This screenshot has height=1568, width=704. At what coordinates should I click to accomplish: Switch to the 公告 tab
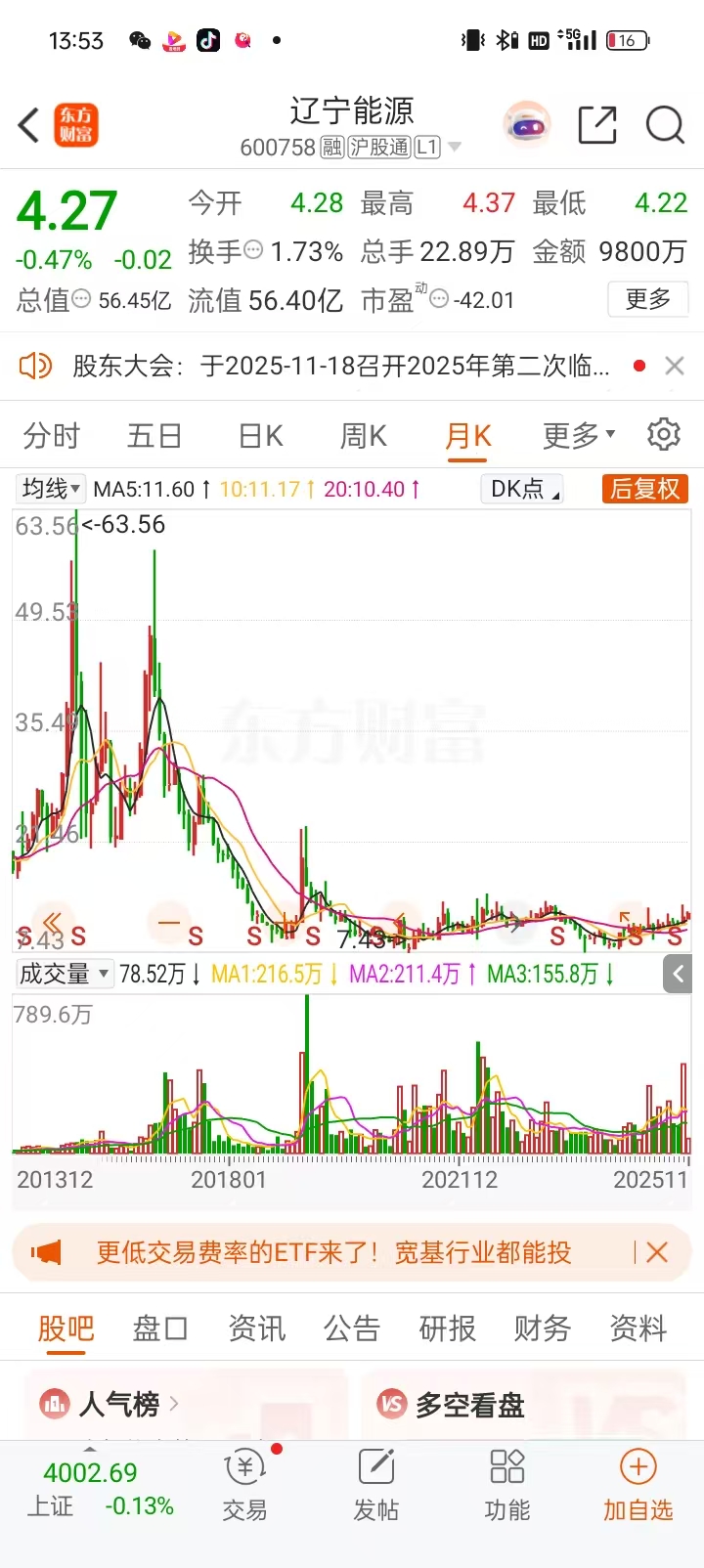[x=351, y=1328]
